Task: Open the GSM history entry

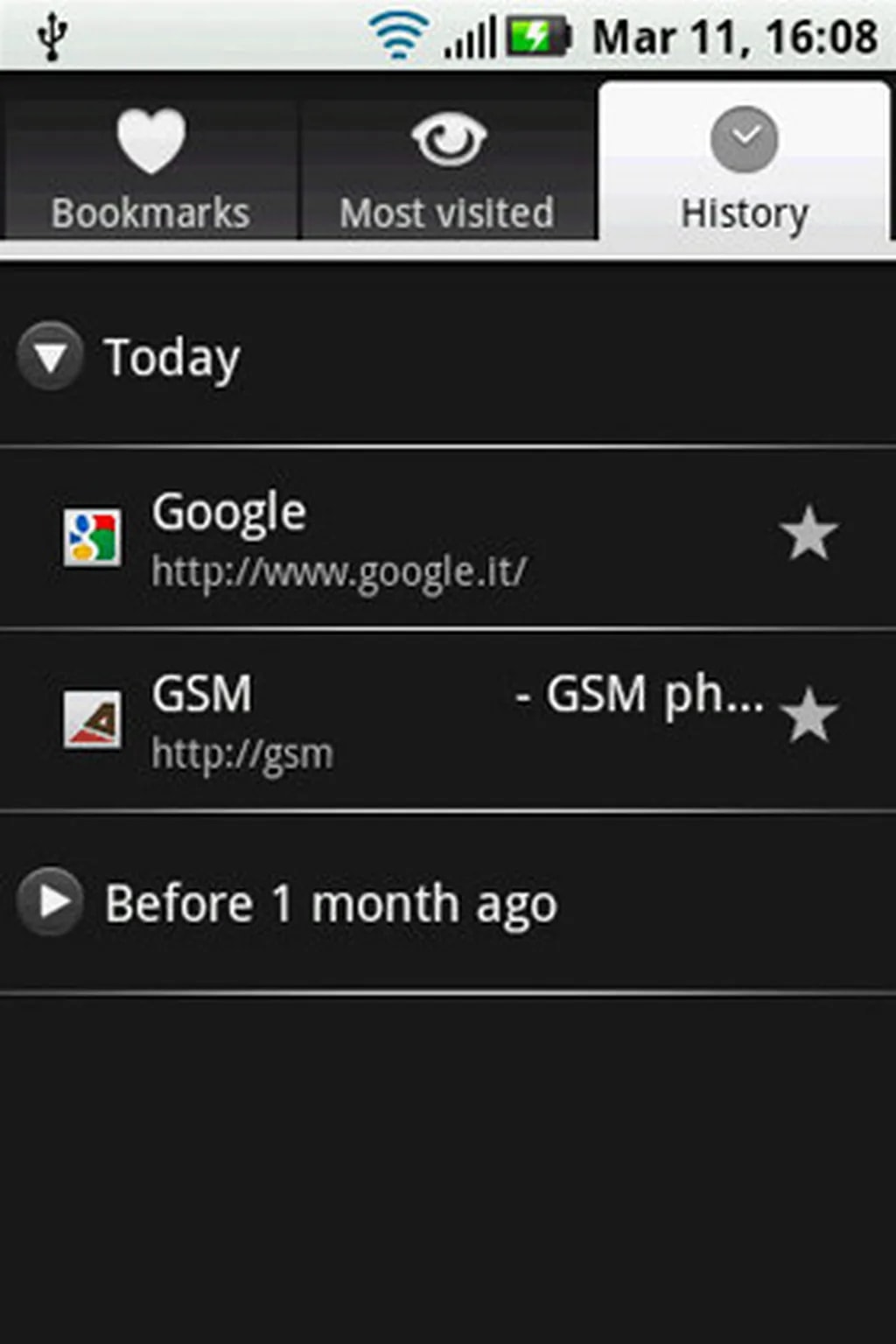Action: point(350,720)
